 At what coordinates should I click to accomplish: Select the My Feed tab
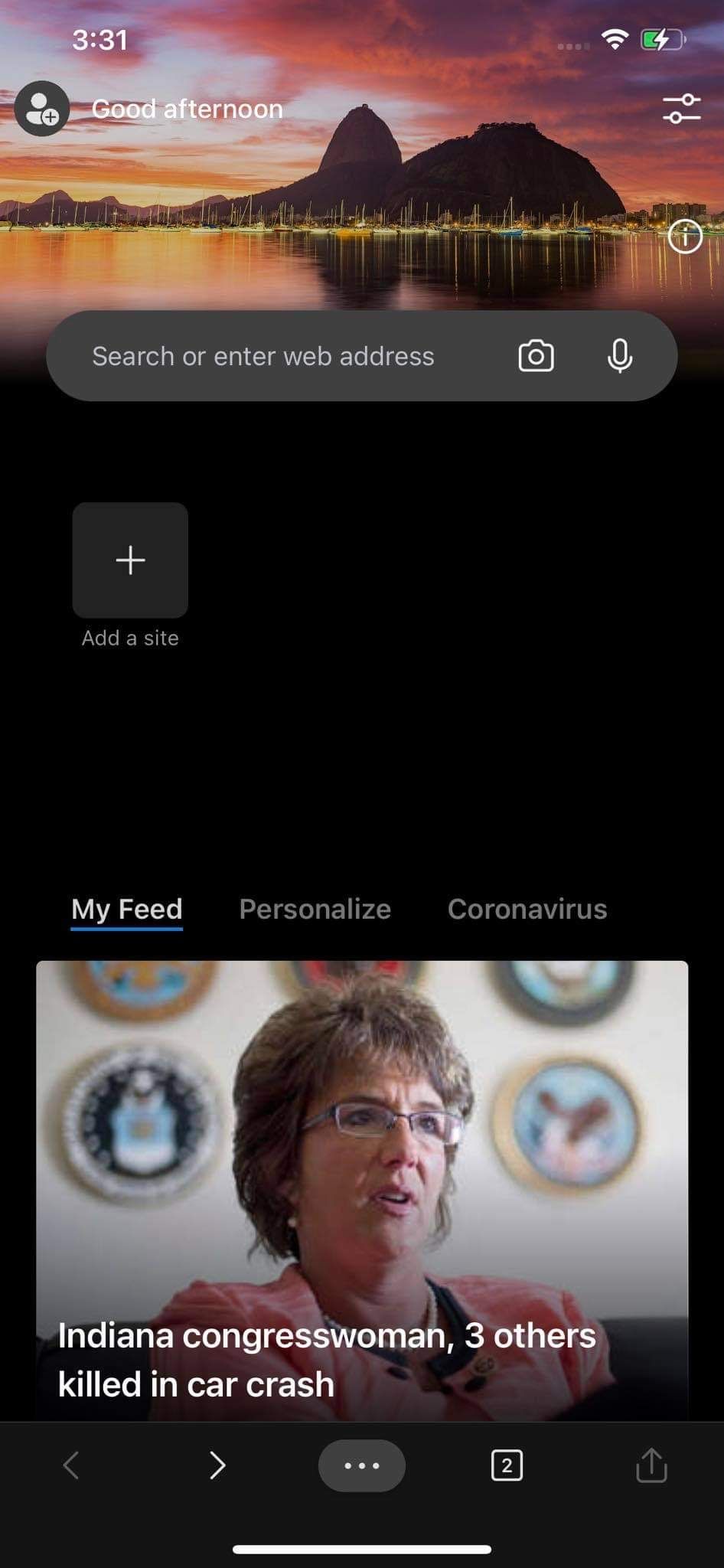[127, 909]
